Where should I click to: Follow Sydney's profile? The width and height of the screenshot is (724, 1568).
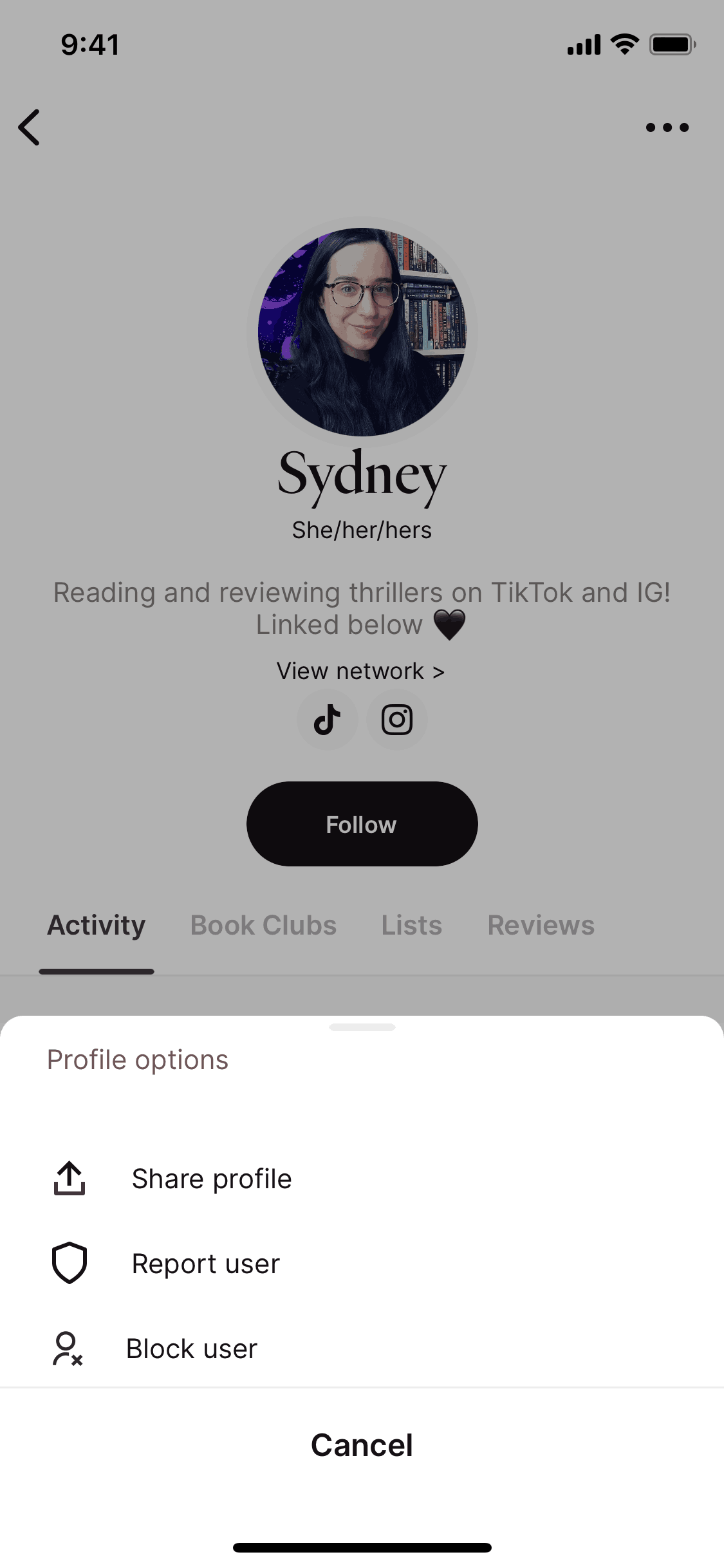tap(362, 825)
